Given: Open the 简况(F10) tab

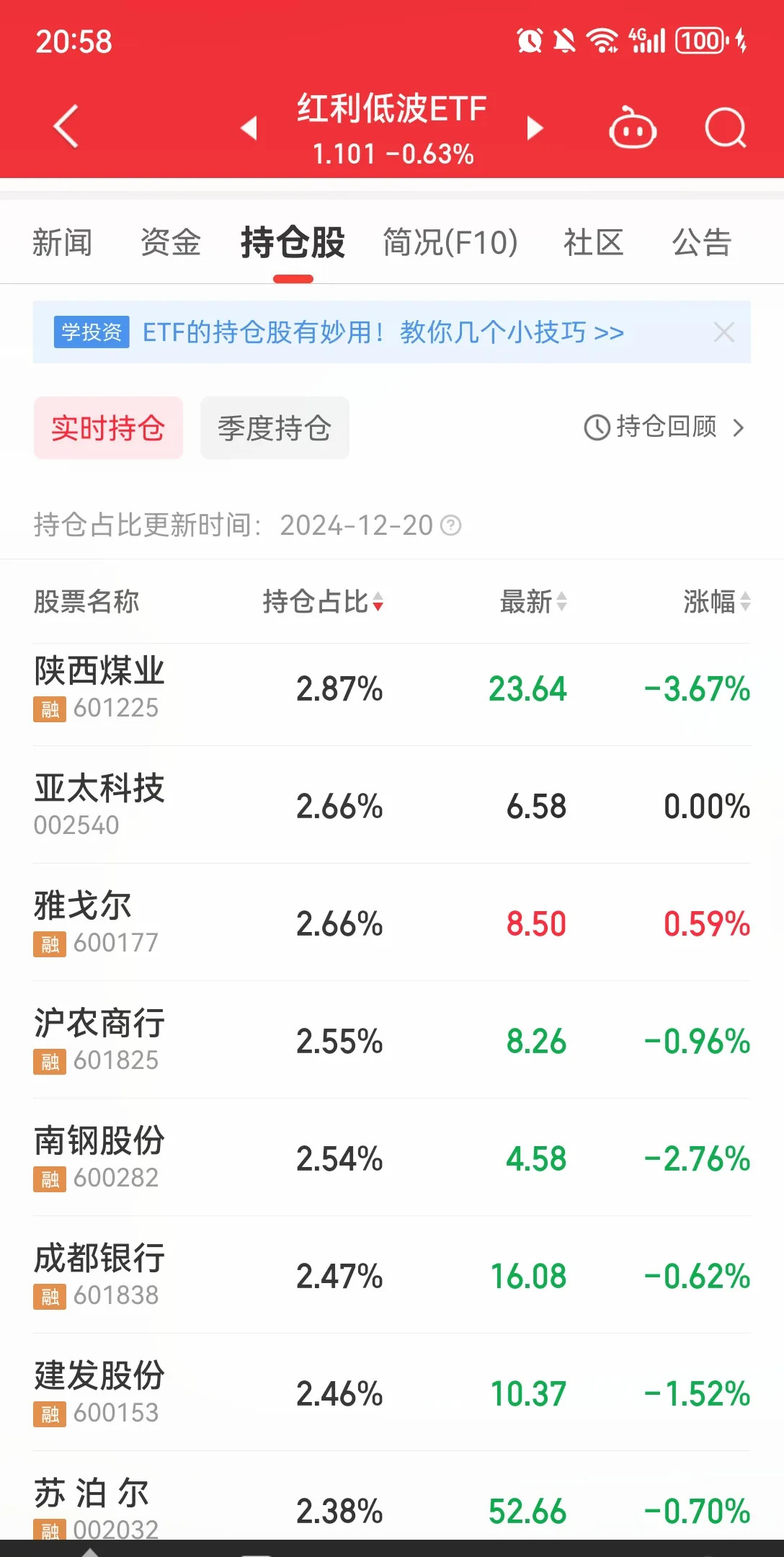Looking at the screenshot, I should [449, 243].
